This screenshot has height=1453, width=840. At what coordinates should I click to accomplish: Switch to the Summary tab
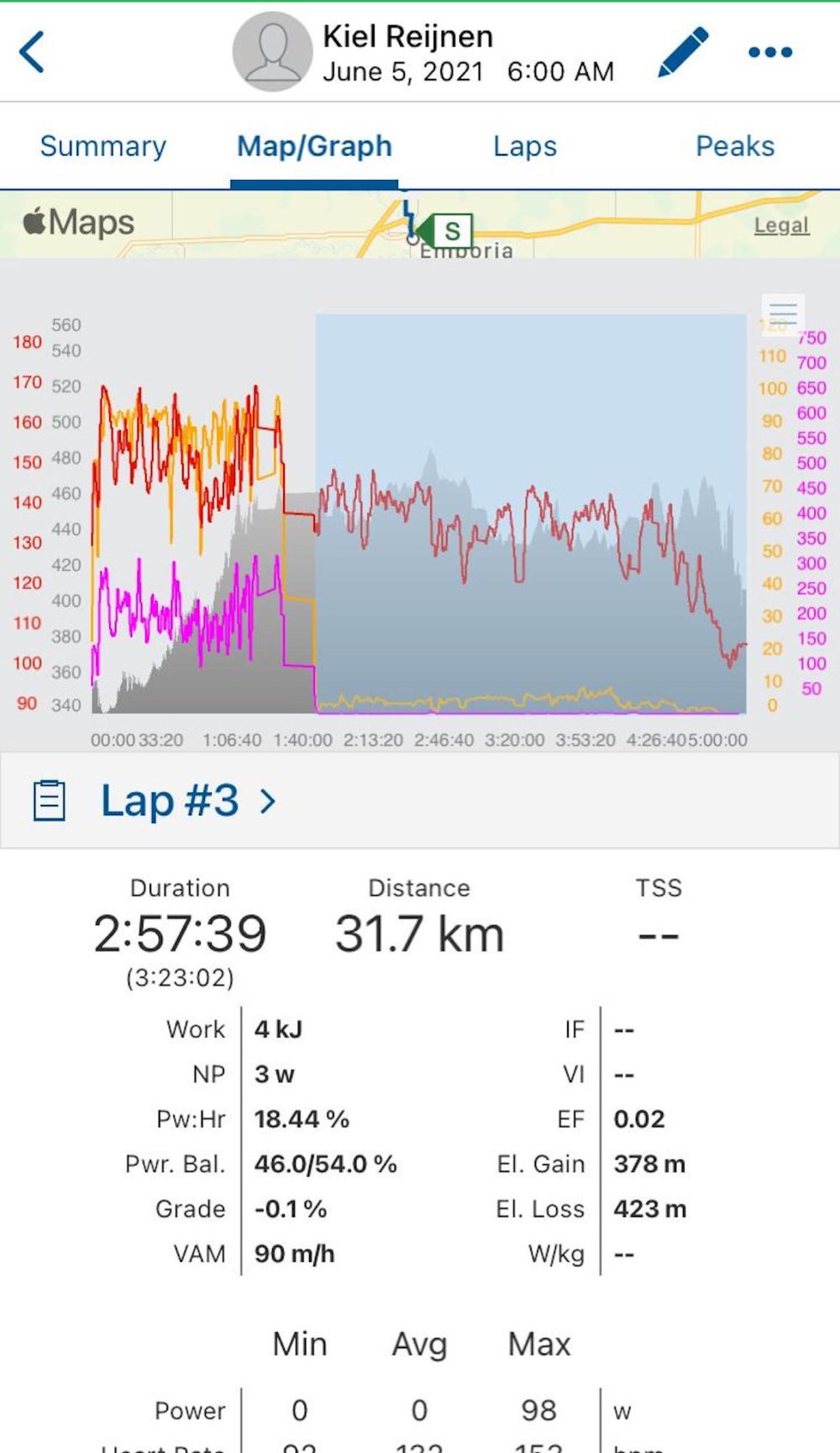103,146
